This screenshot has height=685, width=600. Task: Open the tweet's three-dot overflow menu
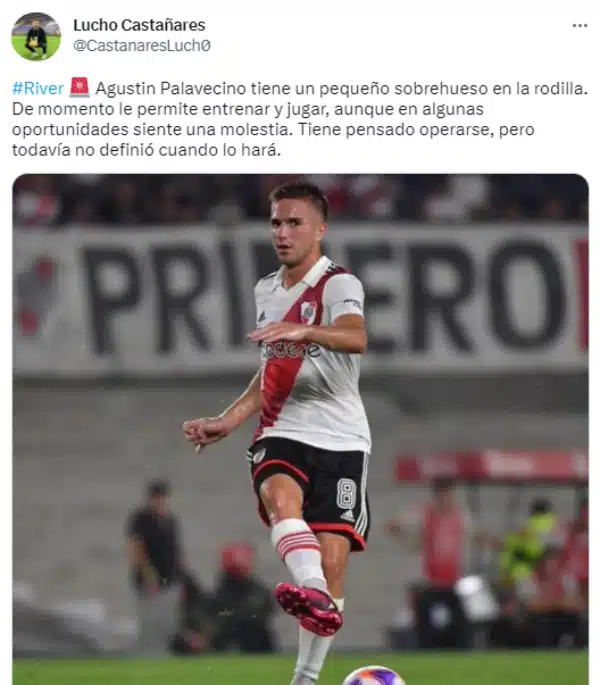click(579, 26)
